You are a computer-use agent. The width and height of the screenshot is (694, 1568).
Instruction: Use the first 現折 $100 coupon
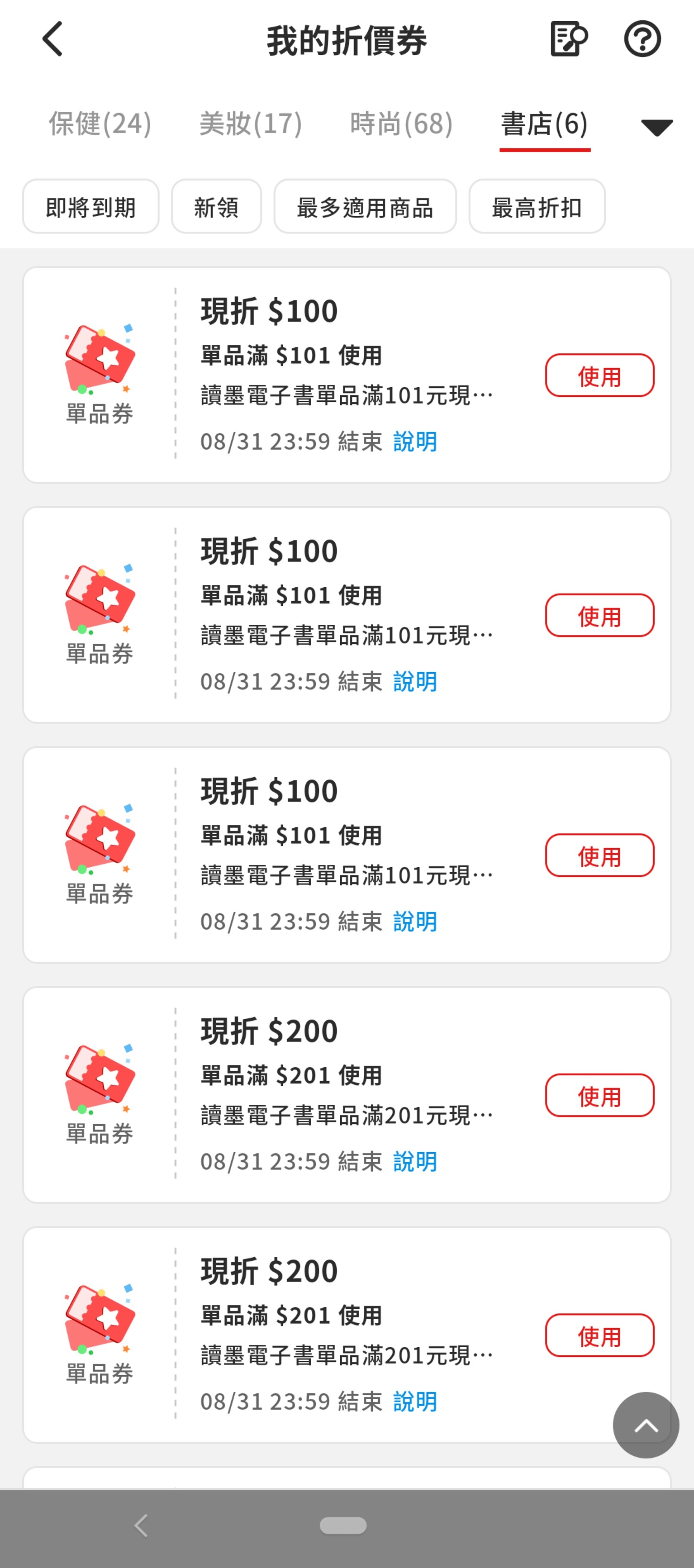click(x=599, y=376)
